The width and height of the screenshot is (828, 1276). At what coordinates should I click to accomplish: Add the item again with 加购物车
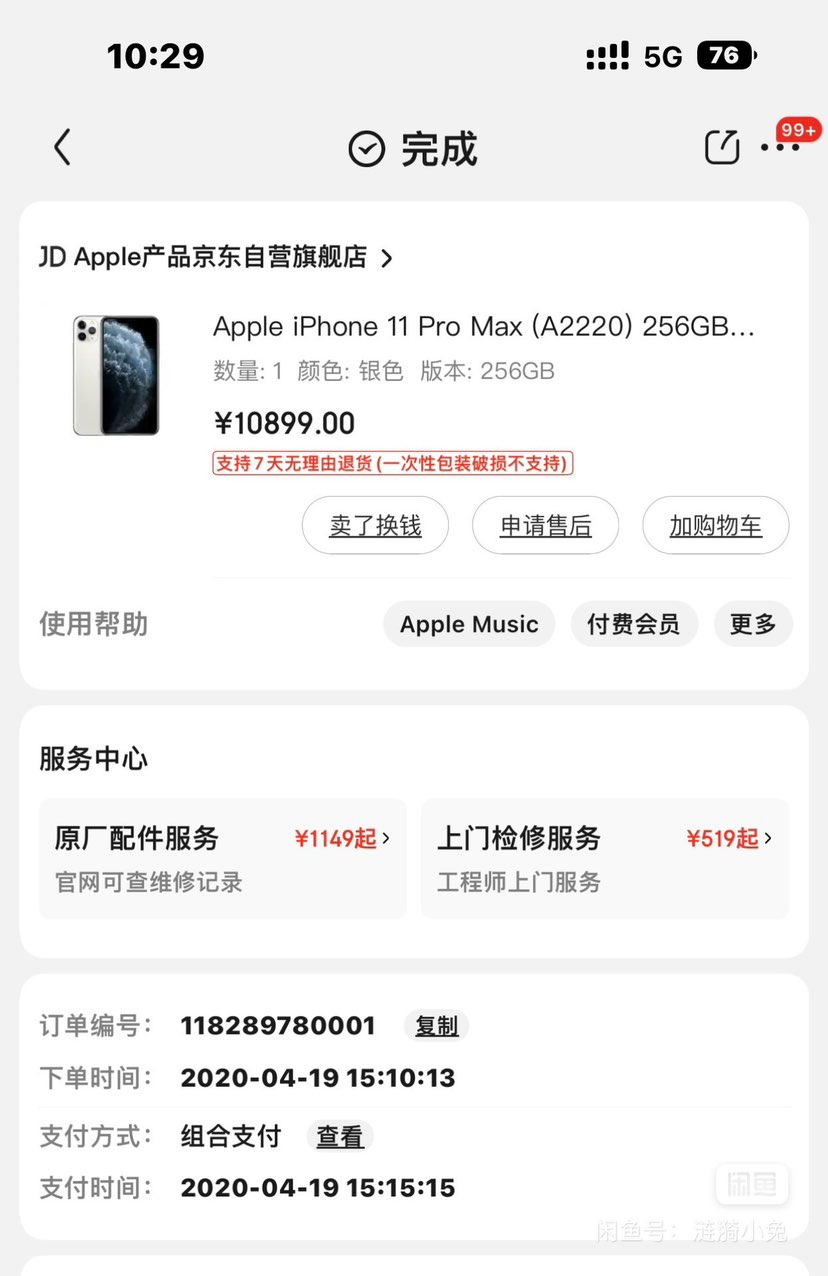(x=715, y=525)
